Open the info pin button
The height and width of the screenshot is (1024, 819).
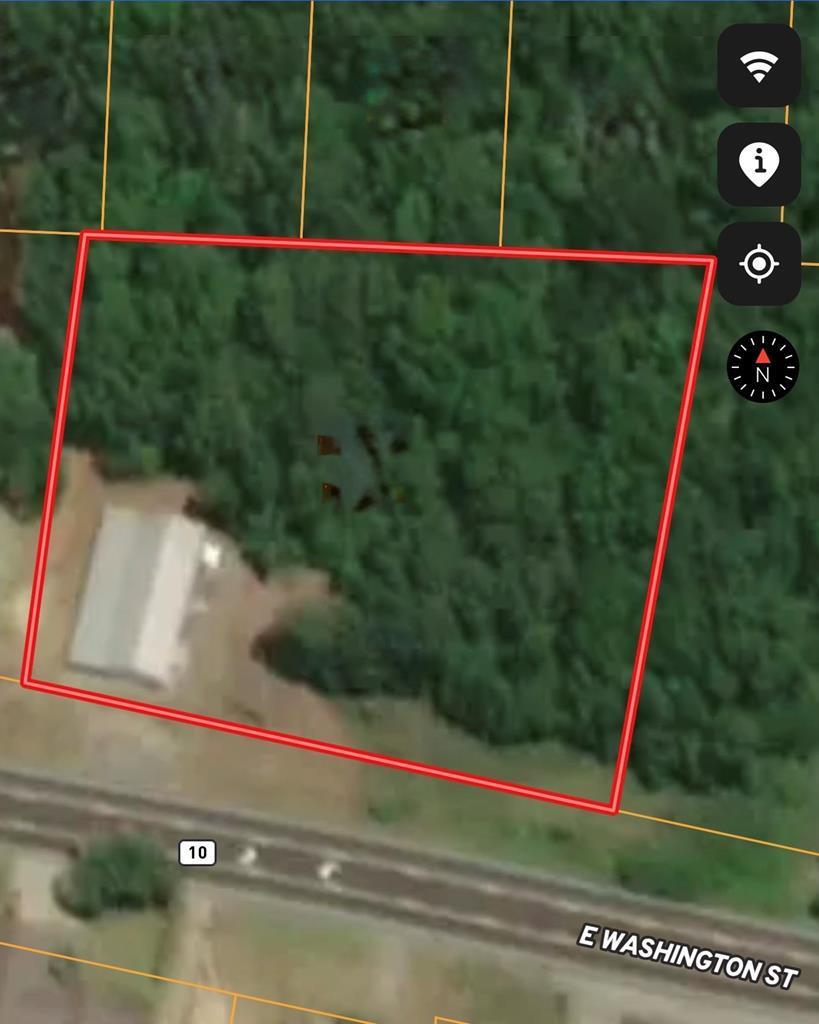coord(759,165)
